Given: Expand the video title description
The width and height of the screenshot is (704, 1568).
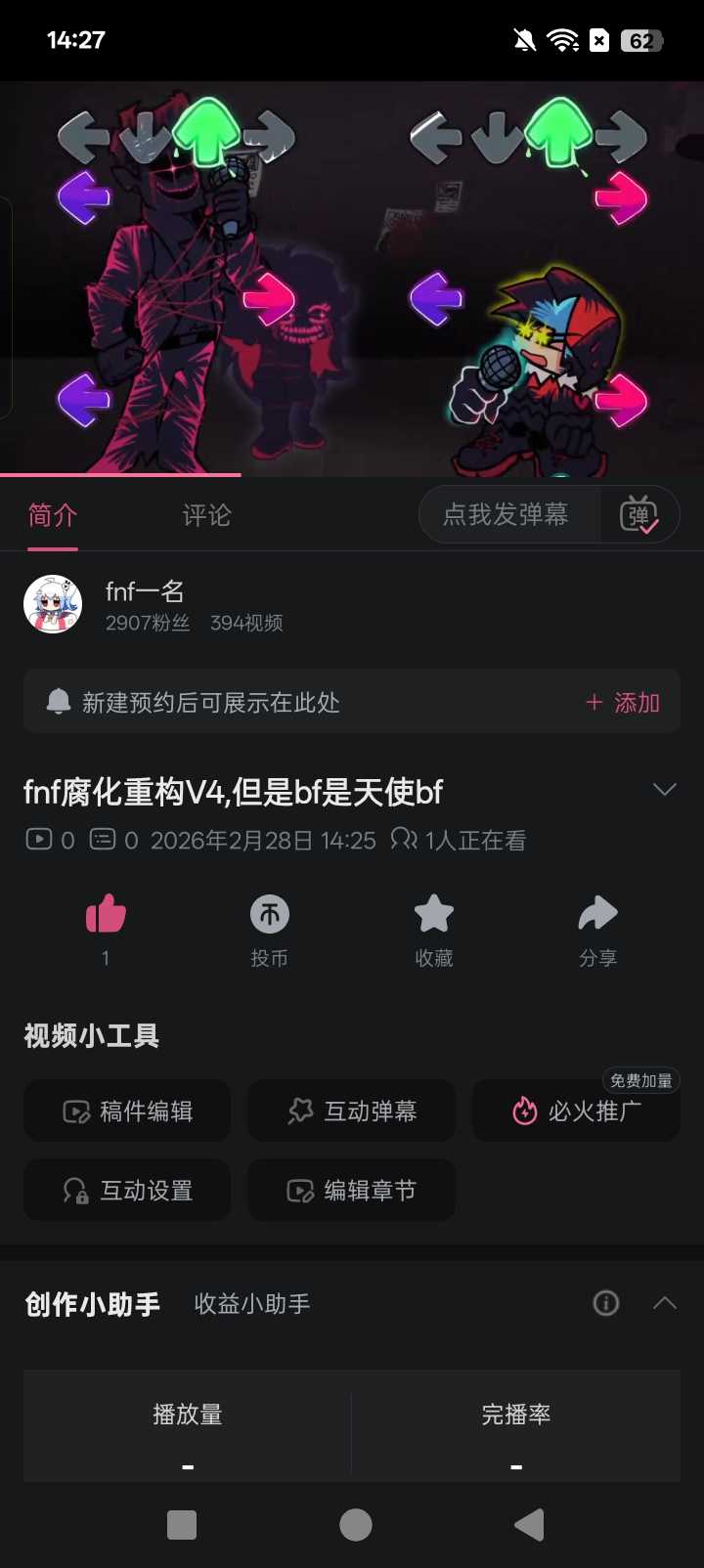Looking at the screenshot, I should pyautogui.click(x=664, y=790).
